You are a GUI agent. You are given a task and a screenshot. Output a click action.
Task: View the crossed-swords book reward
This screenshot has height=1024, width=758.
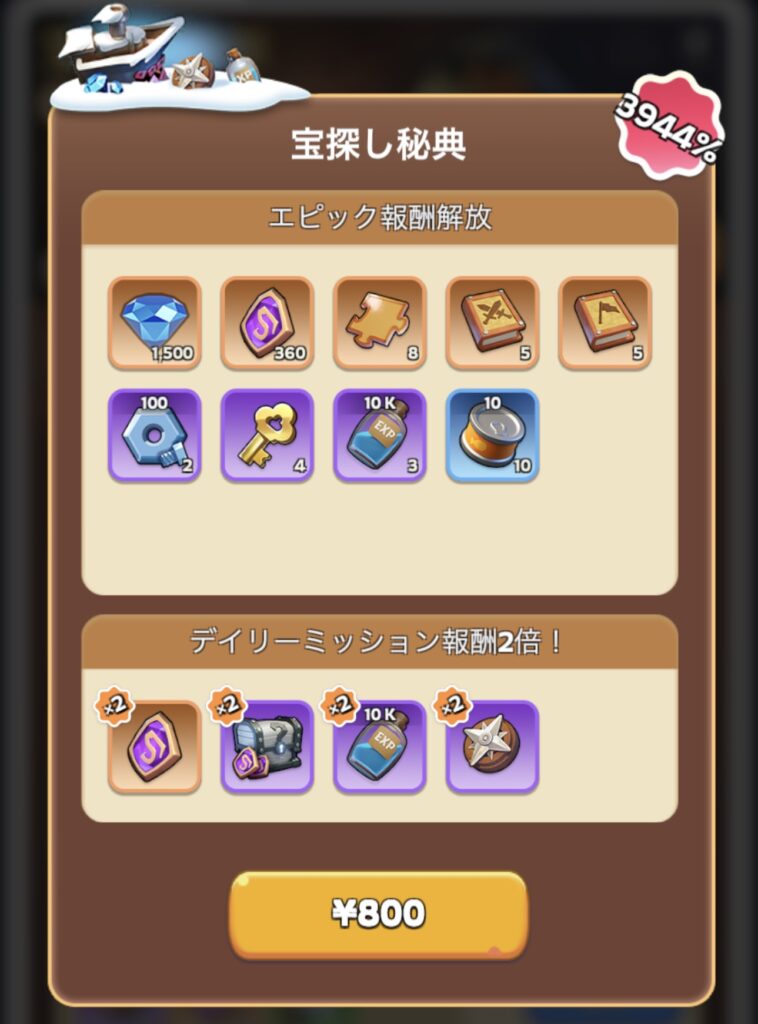point(492,323)
